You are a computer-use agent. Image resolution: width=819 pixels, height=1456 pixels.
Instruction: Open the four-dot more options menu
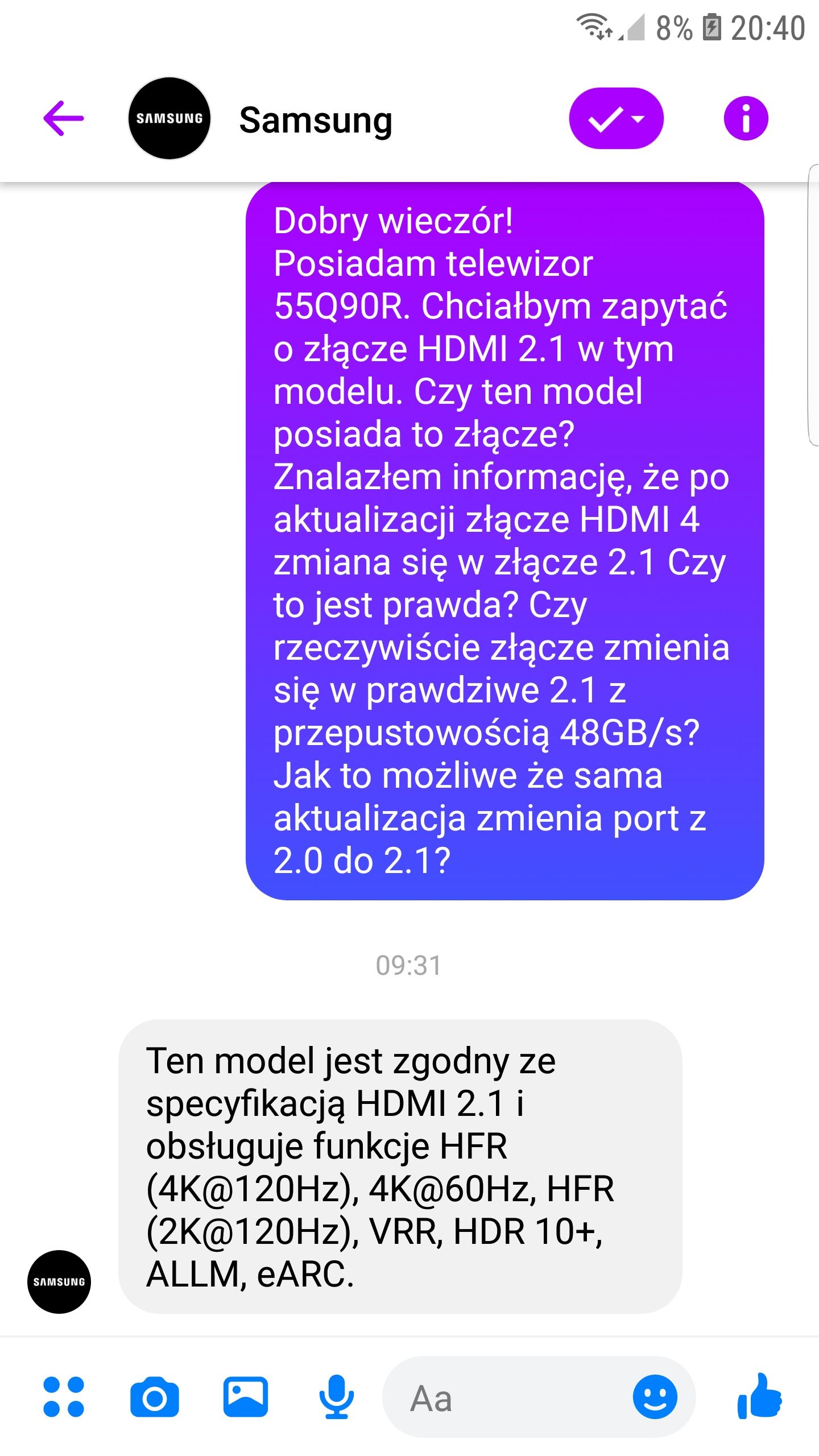pyautogui.click(x=63, y=1397)
